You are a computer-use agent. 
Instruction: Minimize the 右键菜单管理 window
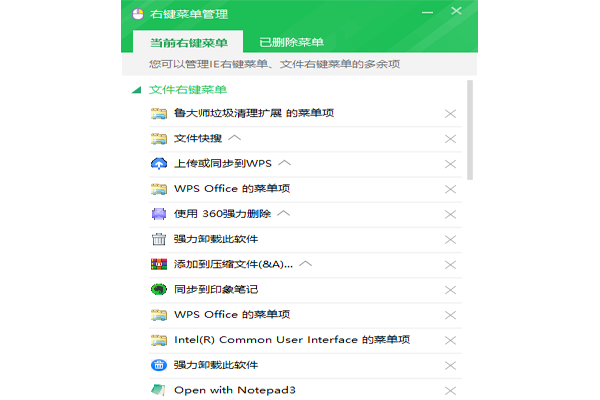(428, 11)
